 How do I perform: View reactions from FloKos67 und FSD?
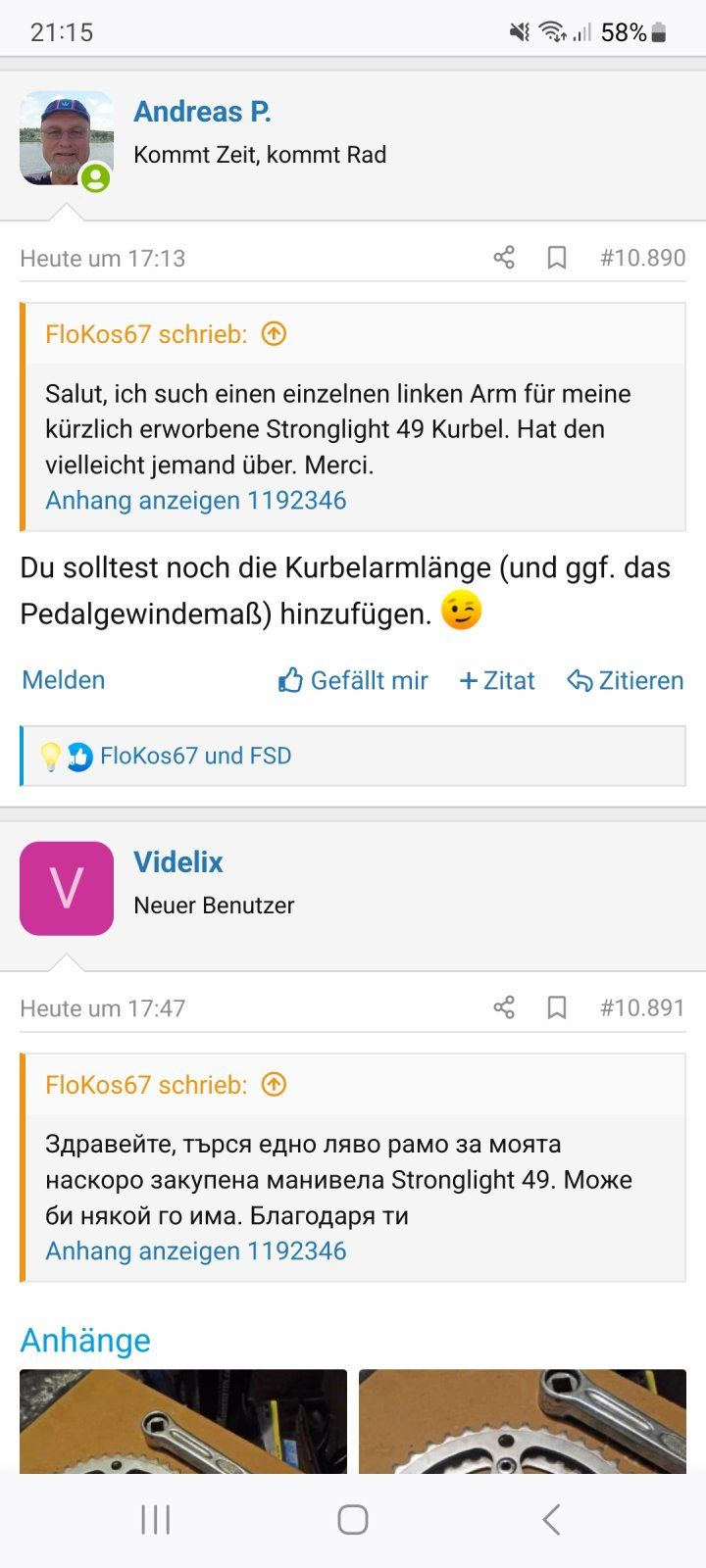pyautogui.click(x=195, y=756)
